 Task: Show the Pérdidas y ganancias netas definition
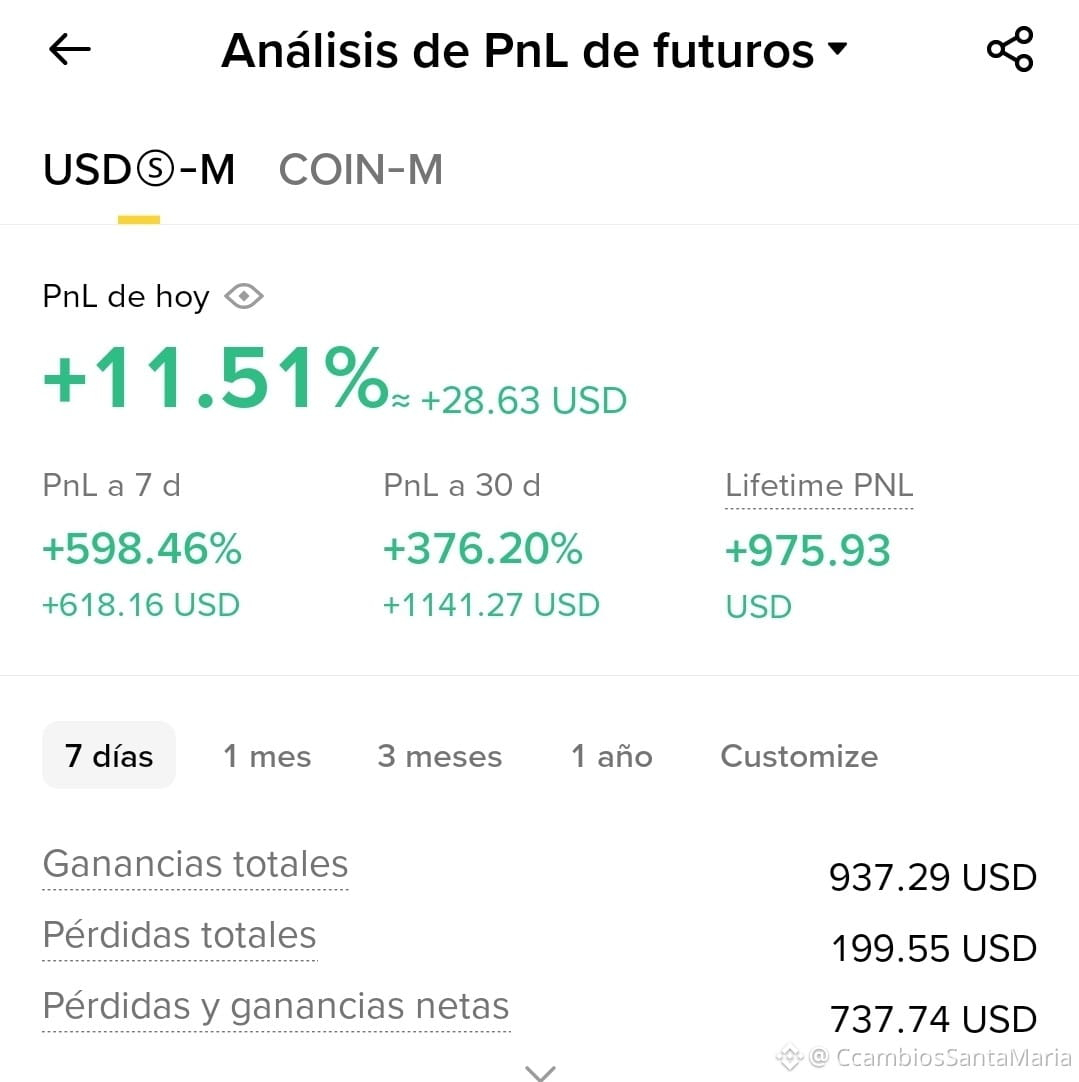tap(276, 1006)
